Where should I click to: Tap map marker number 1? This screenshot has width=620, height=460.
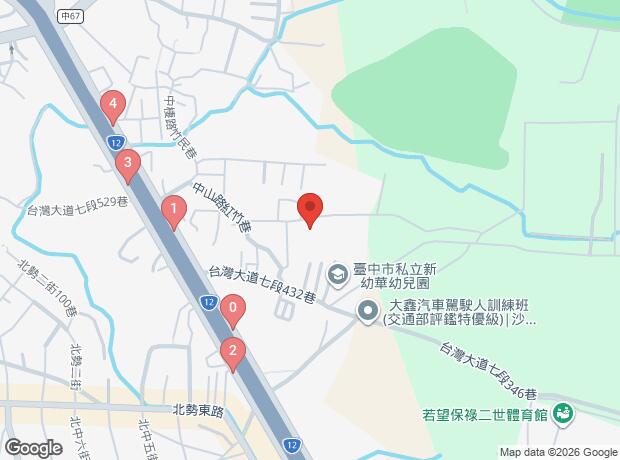click(174, 211)
